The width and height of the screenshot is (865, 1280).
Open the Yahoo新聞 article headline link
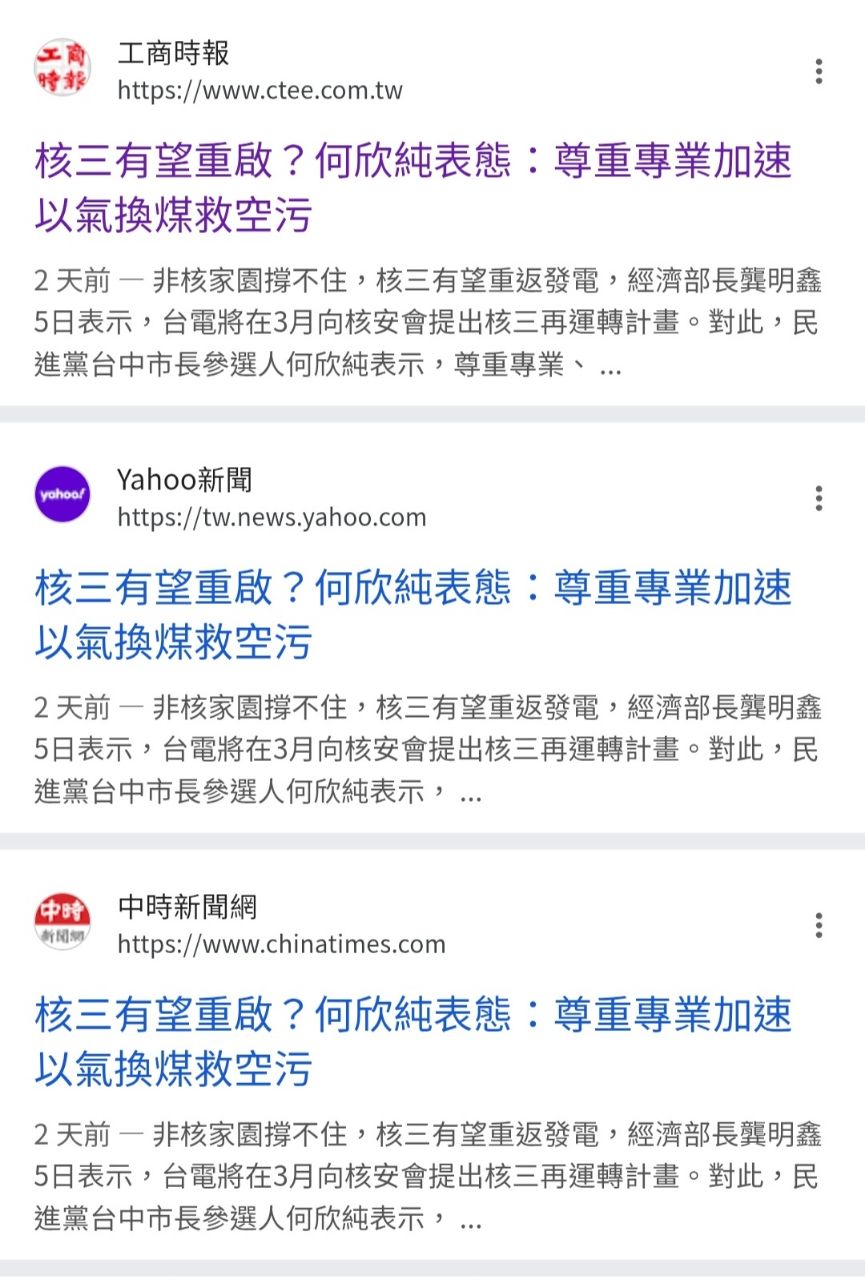click(x=412, y=614)
